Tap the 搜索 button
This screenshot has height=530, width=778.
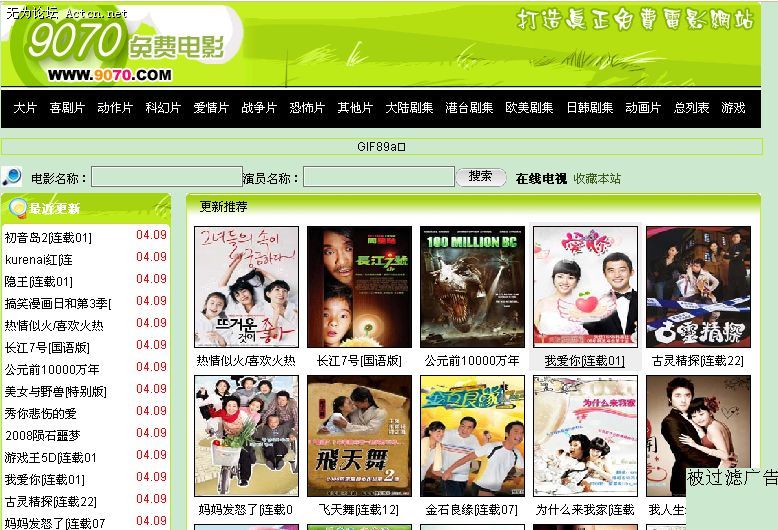coord(480,177)
